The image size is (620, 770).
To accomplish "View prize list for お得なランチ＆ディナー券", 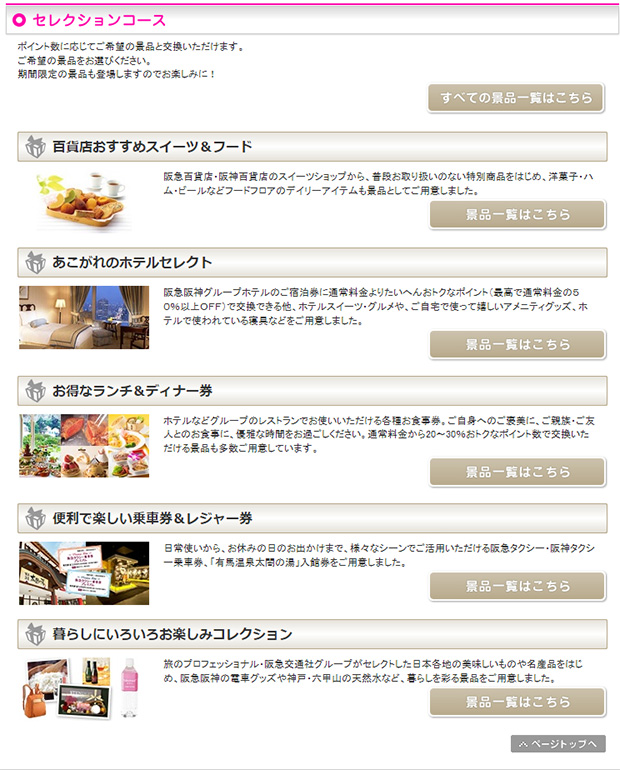I will pyautogui.click(x=517, y=472).
